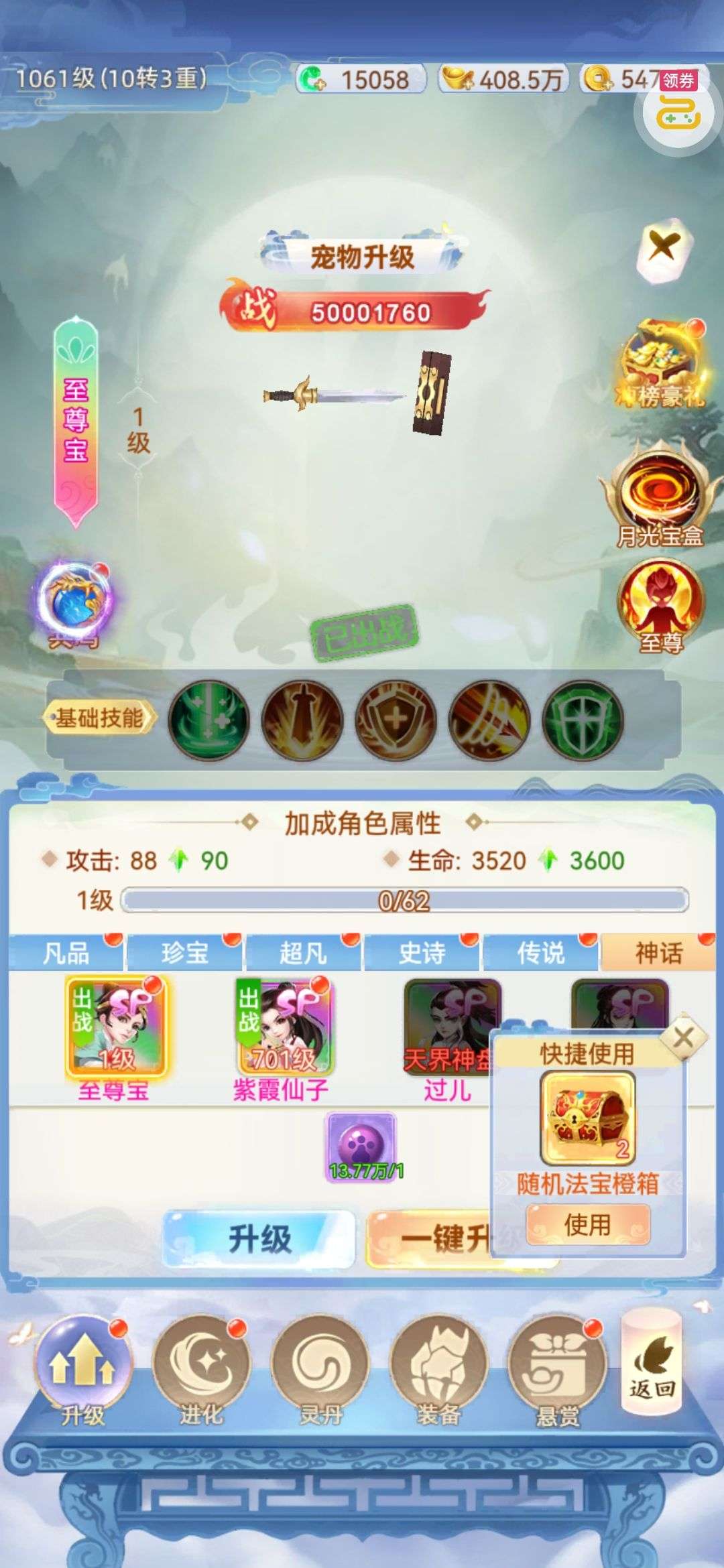Open the 悬赏 section
The image size is (724, 1568).
click(x=556, y=1367)
